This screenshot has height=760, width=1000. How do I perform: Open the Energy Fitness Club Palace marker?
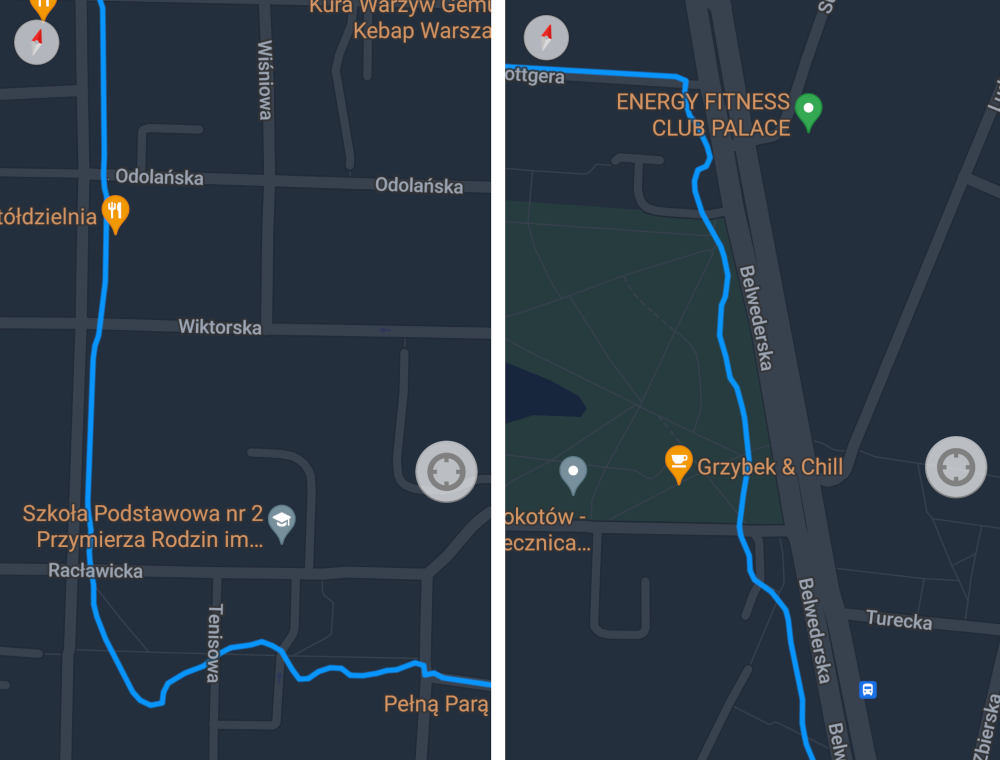point(808,110)
